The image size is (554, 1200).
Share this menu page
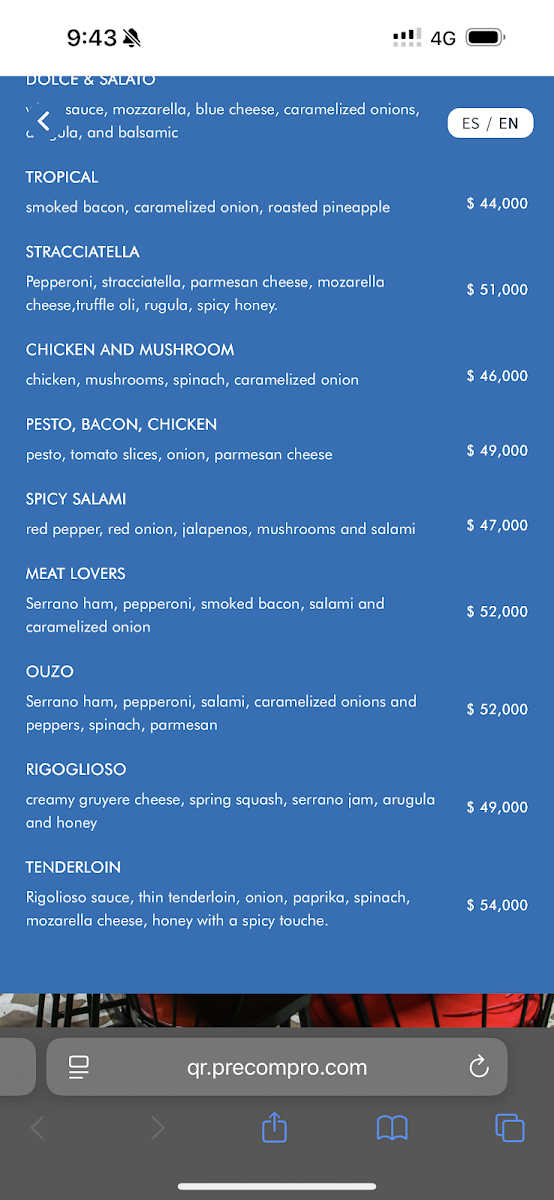pyautogui.click(x=274, y=1128)
